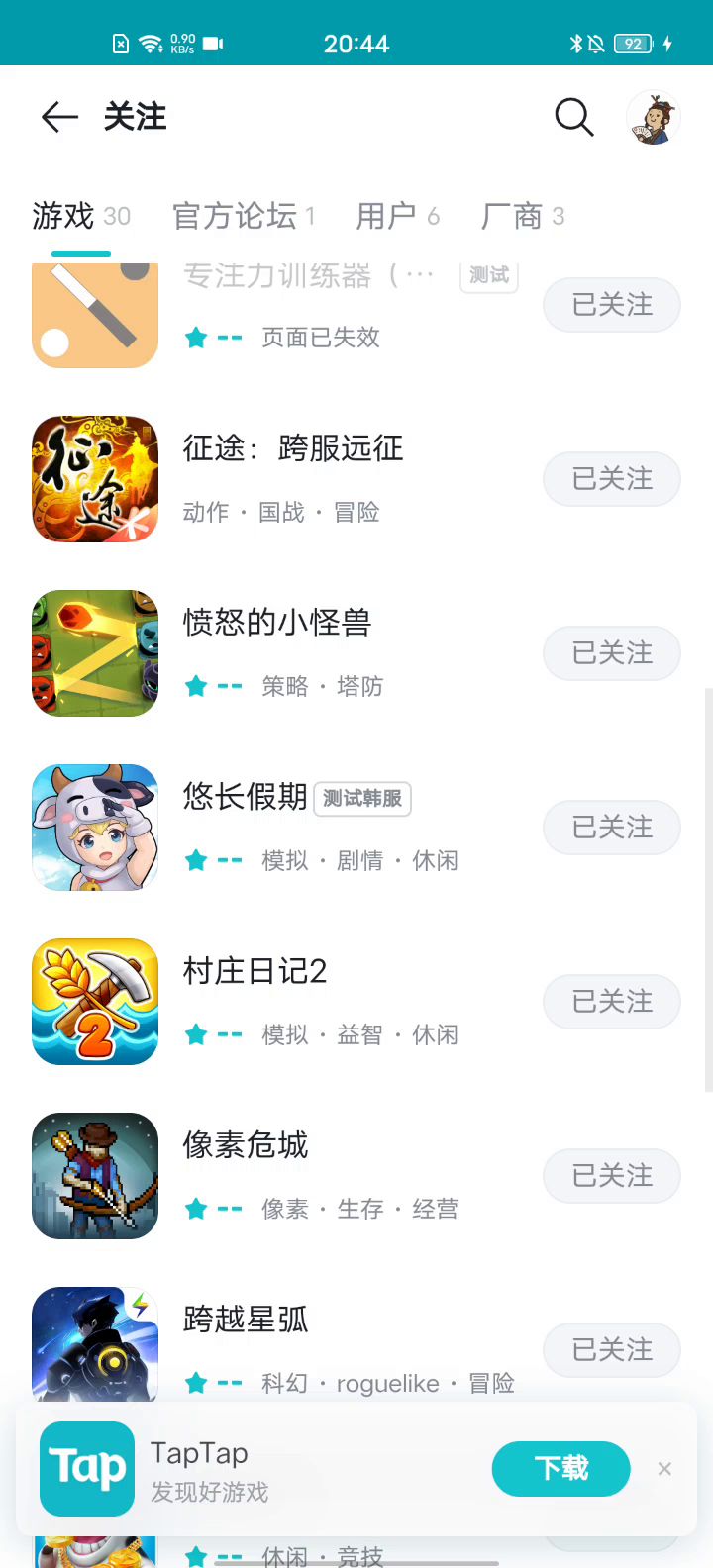
Task: Unfollow 悠长假期 via 已关注 button
Action: click(x=612, y=828)
